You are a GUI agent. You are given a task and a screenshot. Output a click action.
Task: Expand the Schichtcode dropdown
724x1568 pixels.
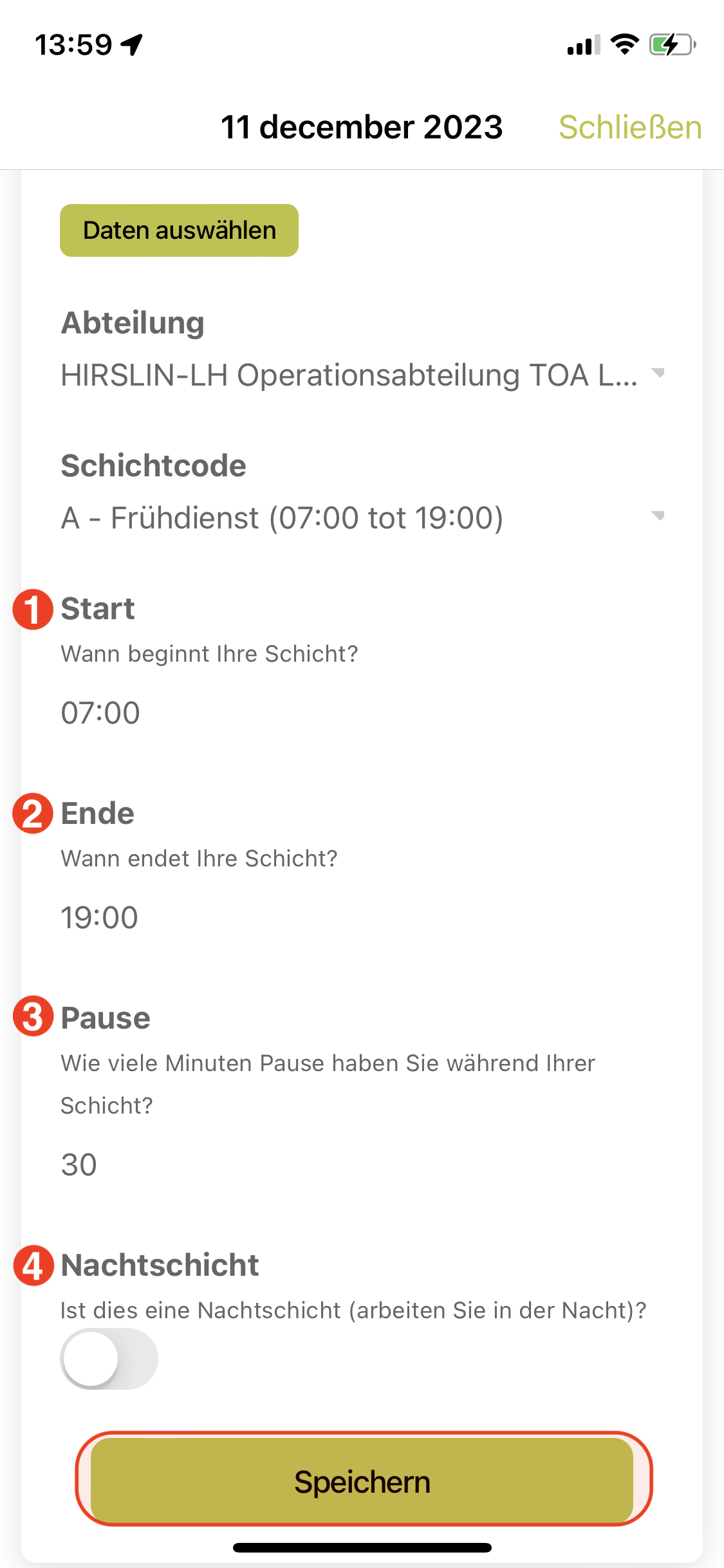click(x=362, y=518)
